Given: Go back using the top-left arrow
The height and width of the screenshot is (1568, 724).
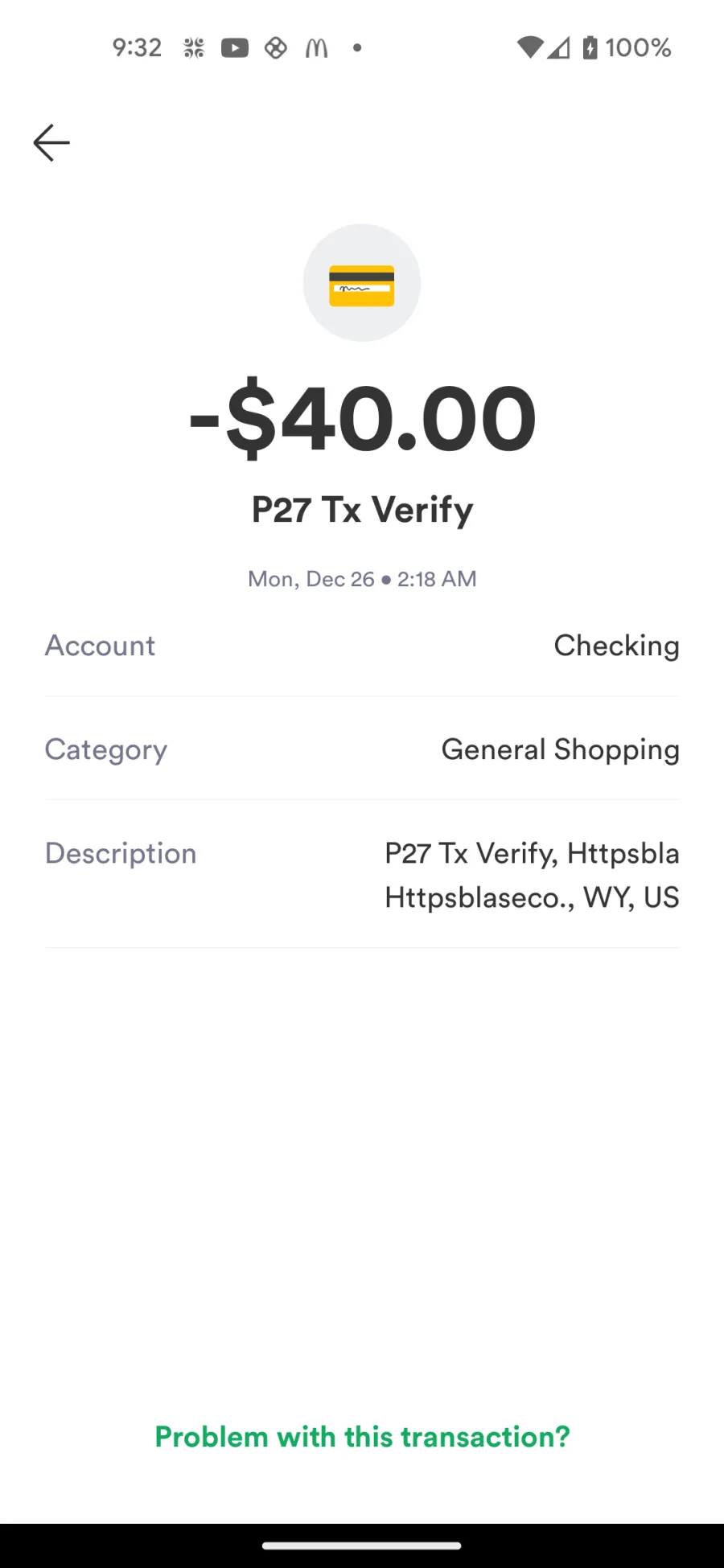Looking at the screenshot, I should click(51, 143).
